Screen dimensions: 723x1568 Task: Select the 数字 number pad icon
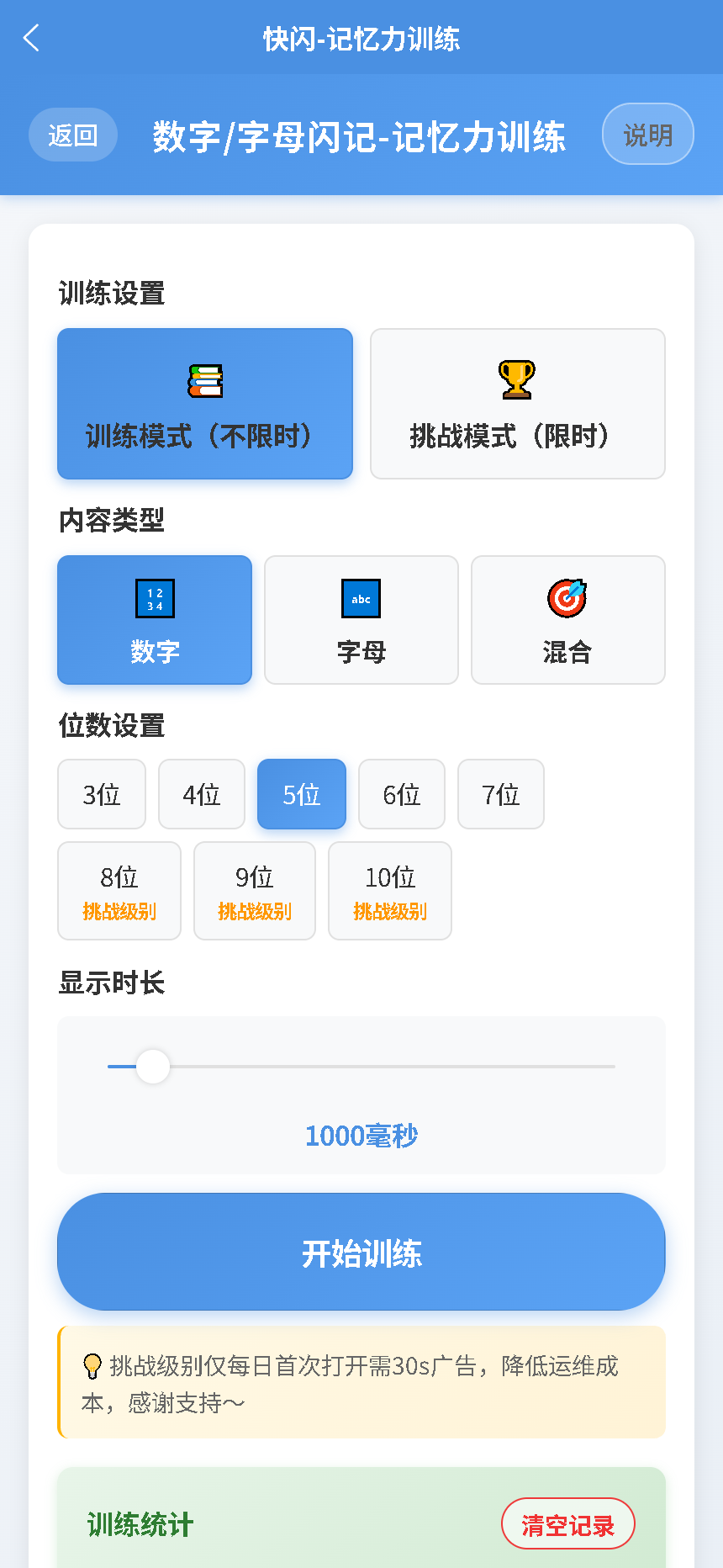pyautogui.click(x=154, y=598)
